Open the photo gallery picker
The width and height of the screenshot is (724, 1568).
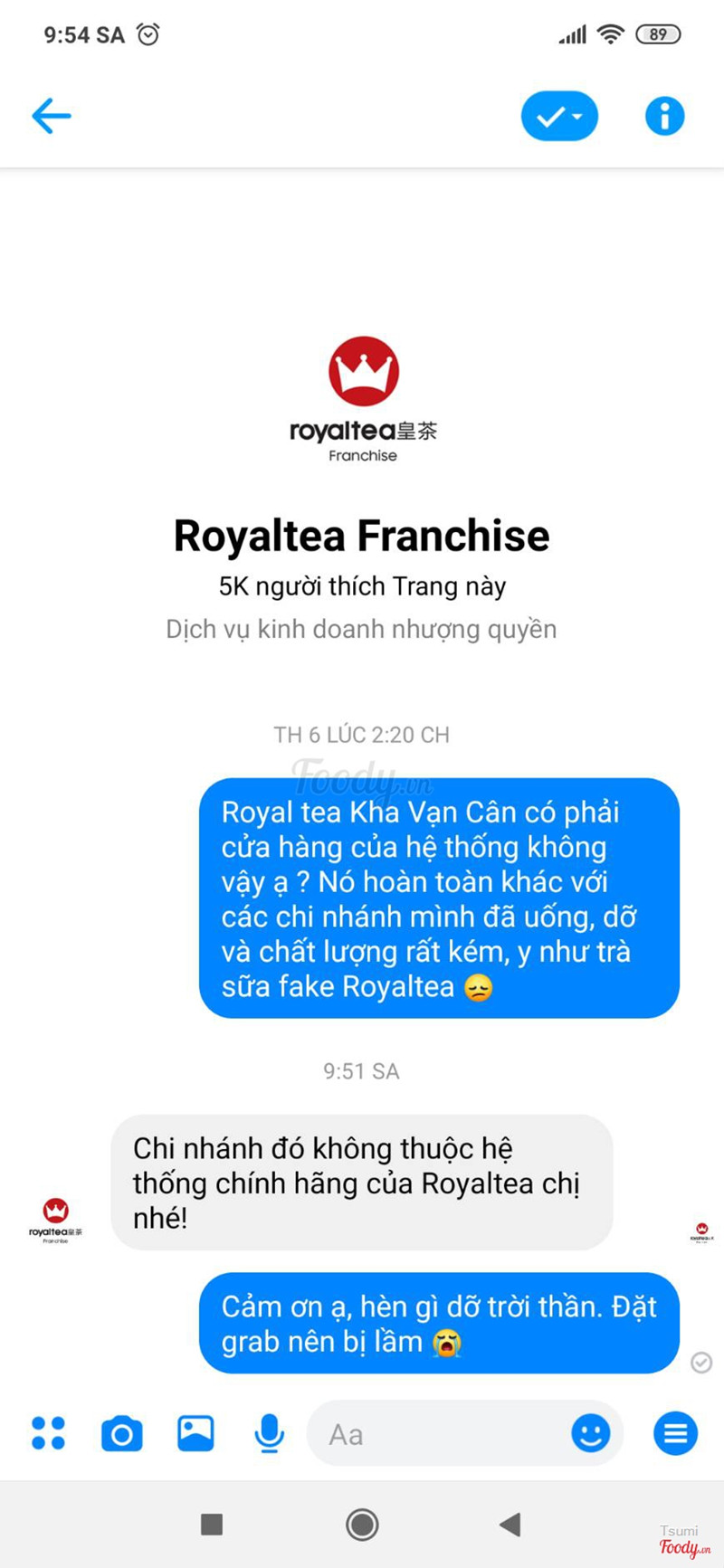[195, 1433]
